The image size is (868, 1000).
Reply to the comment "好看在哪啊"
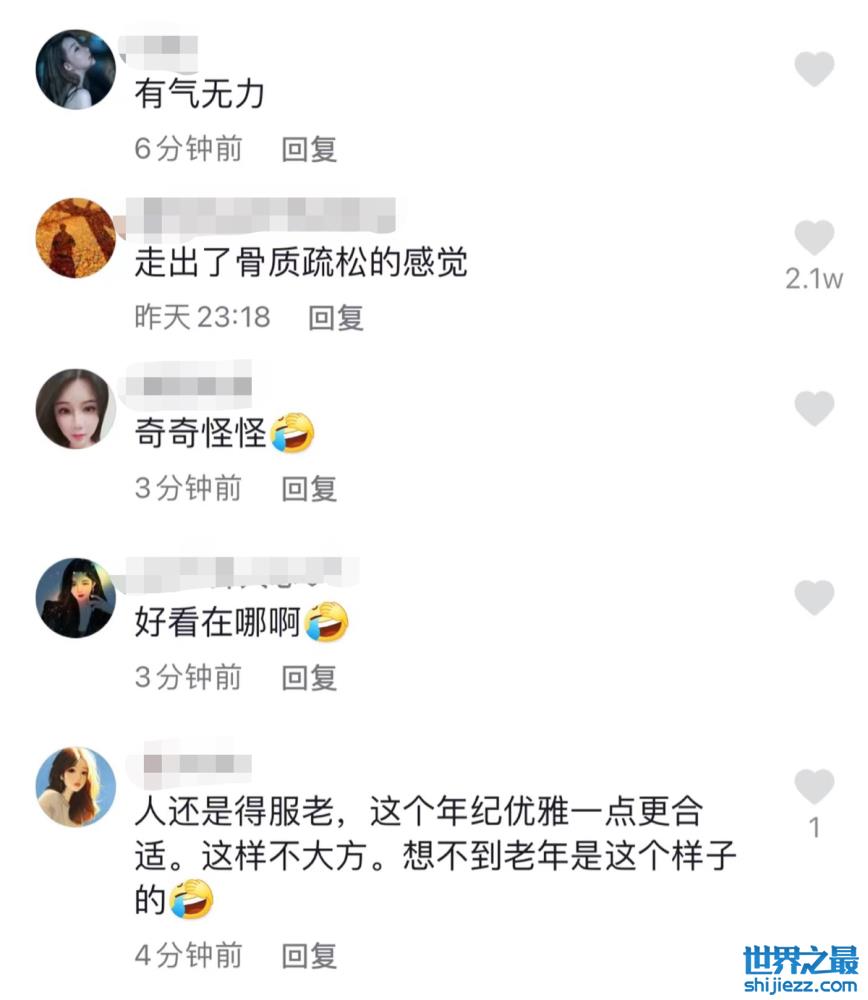coord(309,677)
